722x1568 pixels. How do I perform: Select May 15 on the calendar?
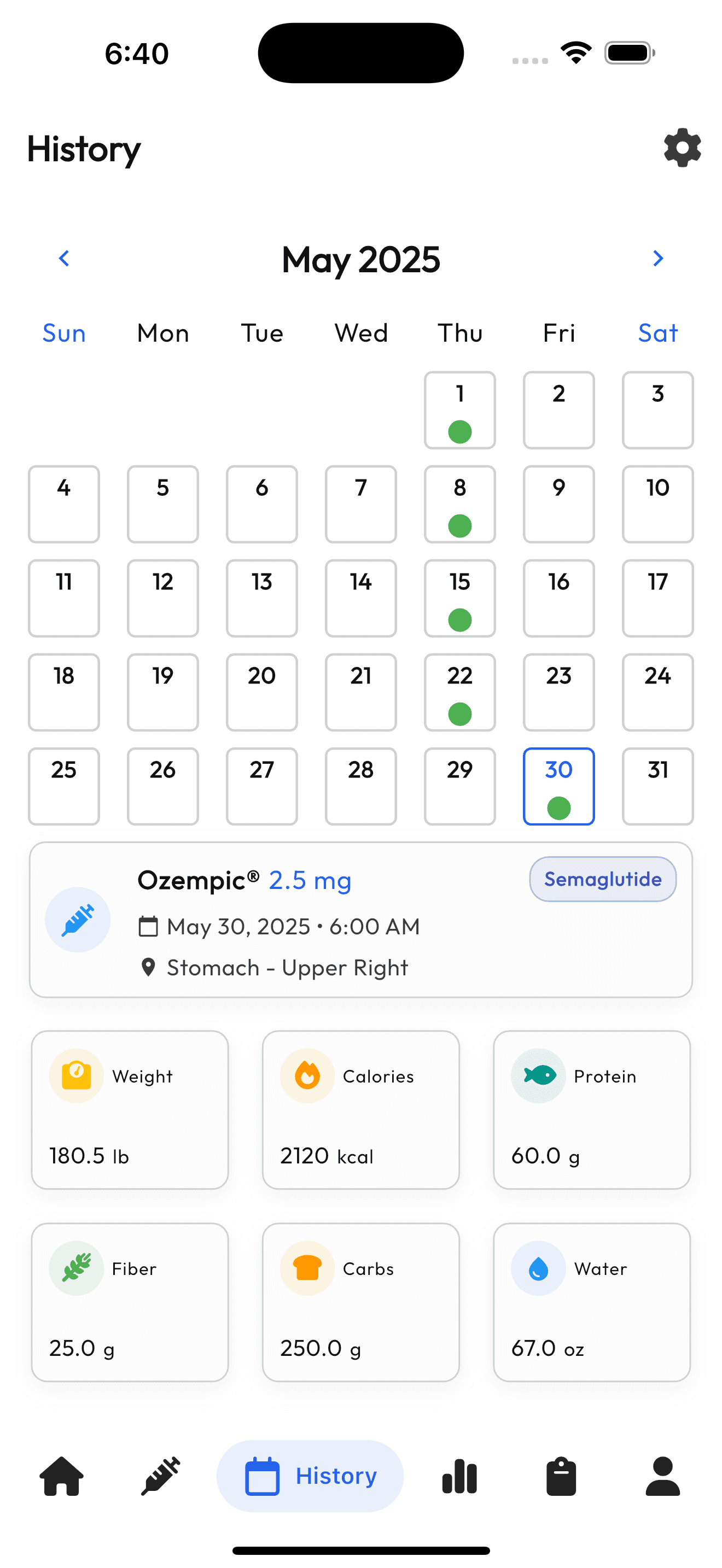point(459,598)
